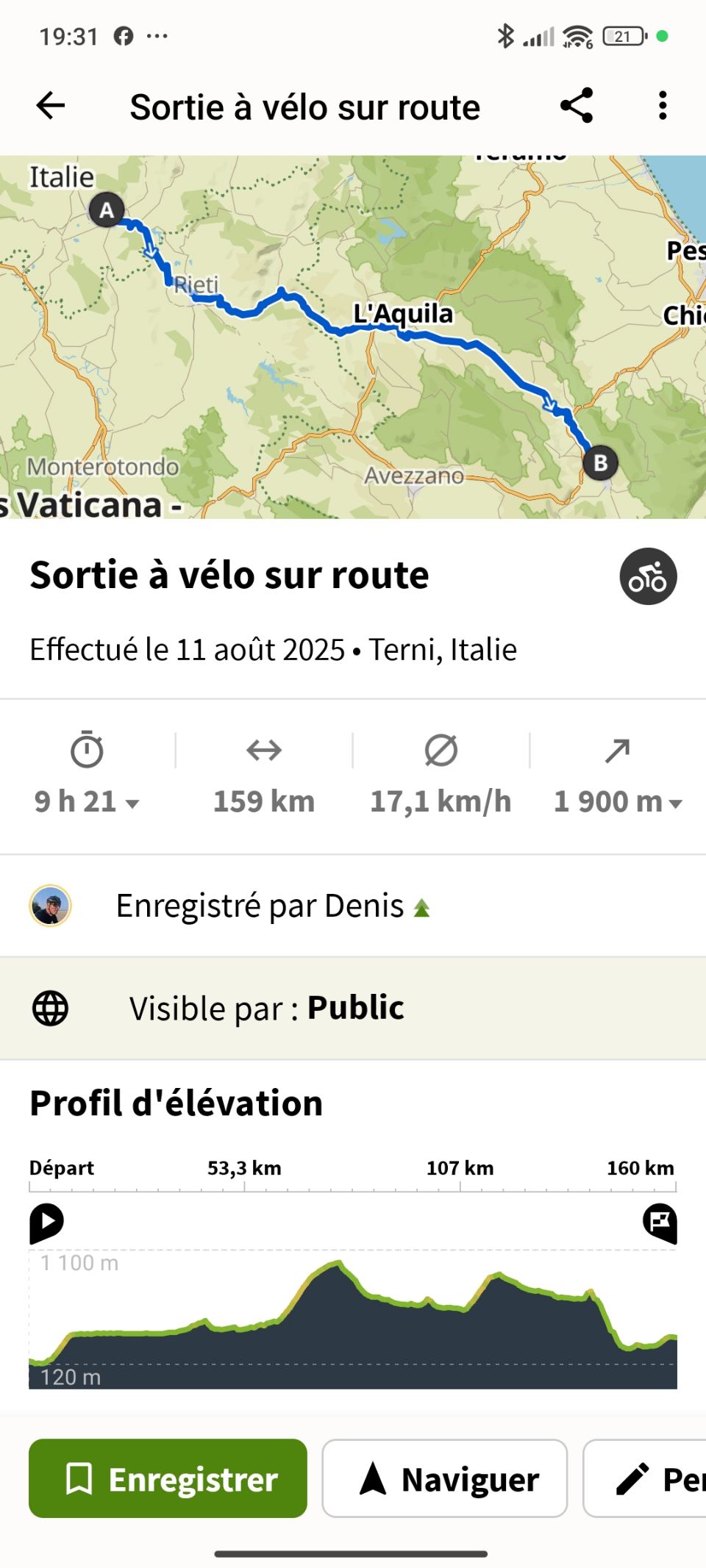Open the route map preview
Screen dimensions: 706x1568
[353, 337]
